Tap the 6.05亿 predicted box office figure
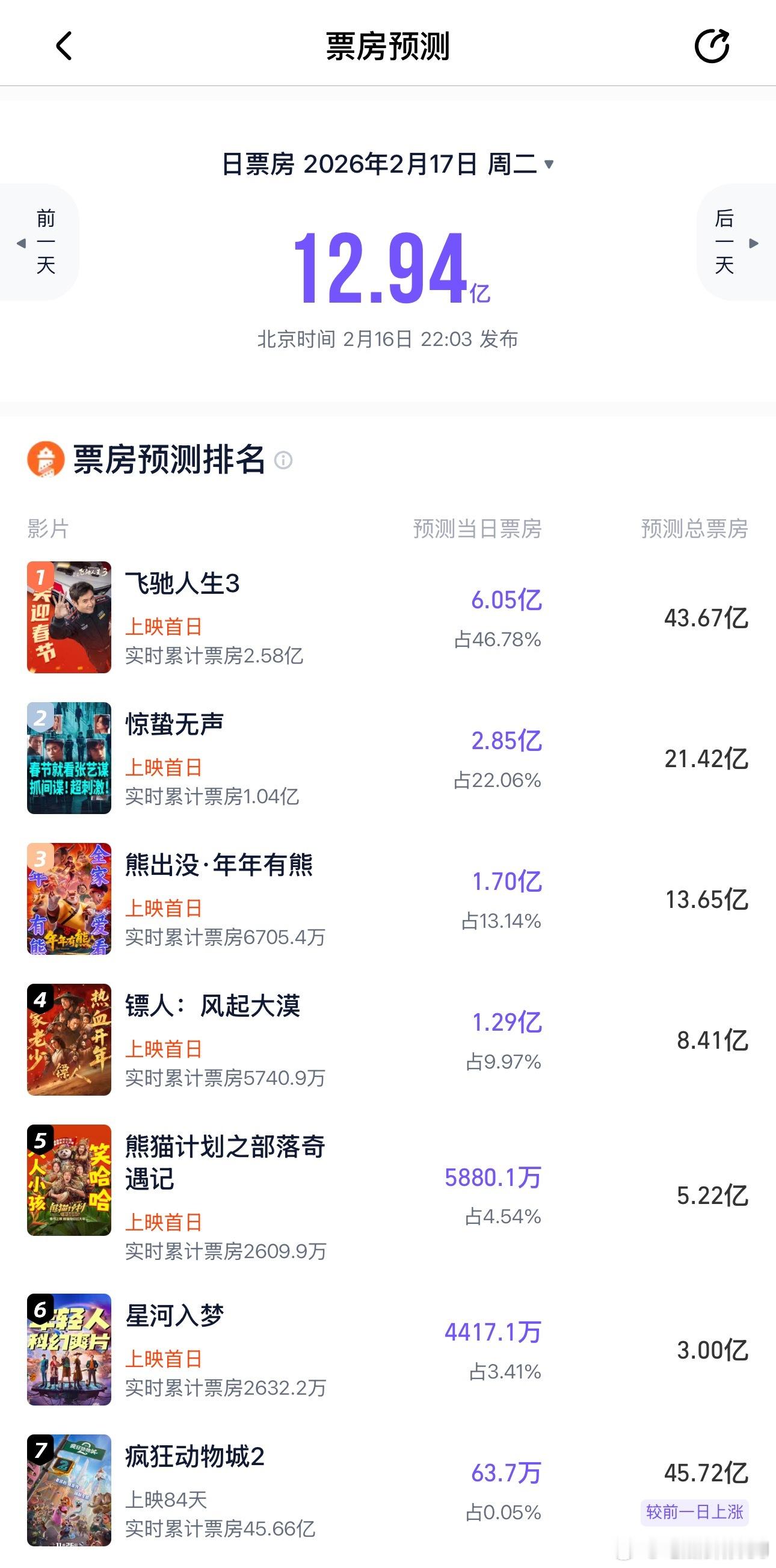 tap(507, 598)
